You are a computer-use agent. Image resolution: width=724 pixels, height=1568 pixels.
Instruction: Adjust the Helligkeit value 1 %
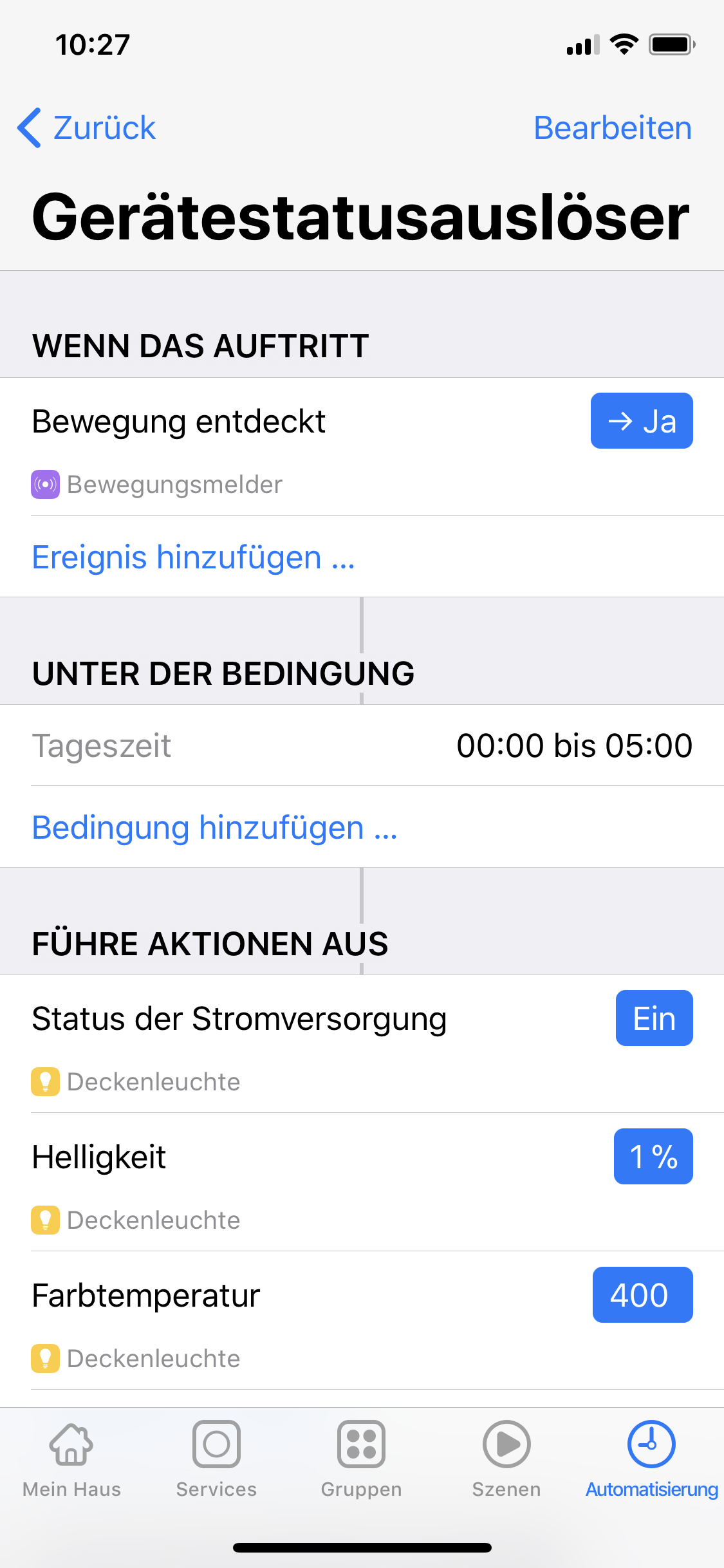pos(653,1157)
